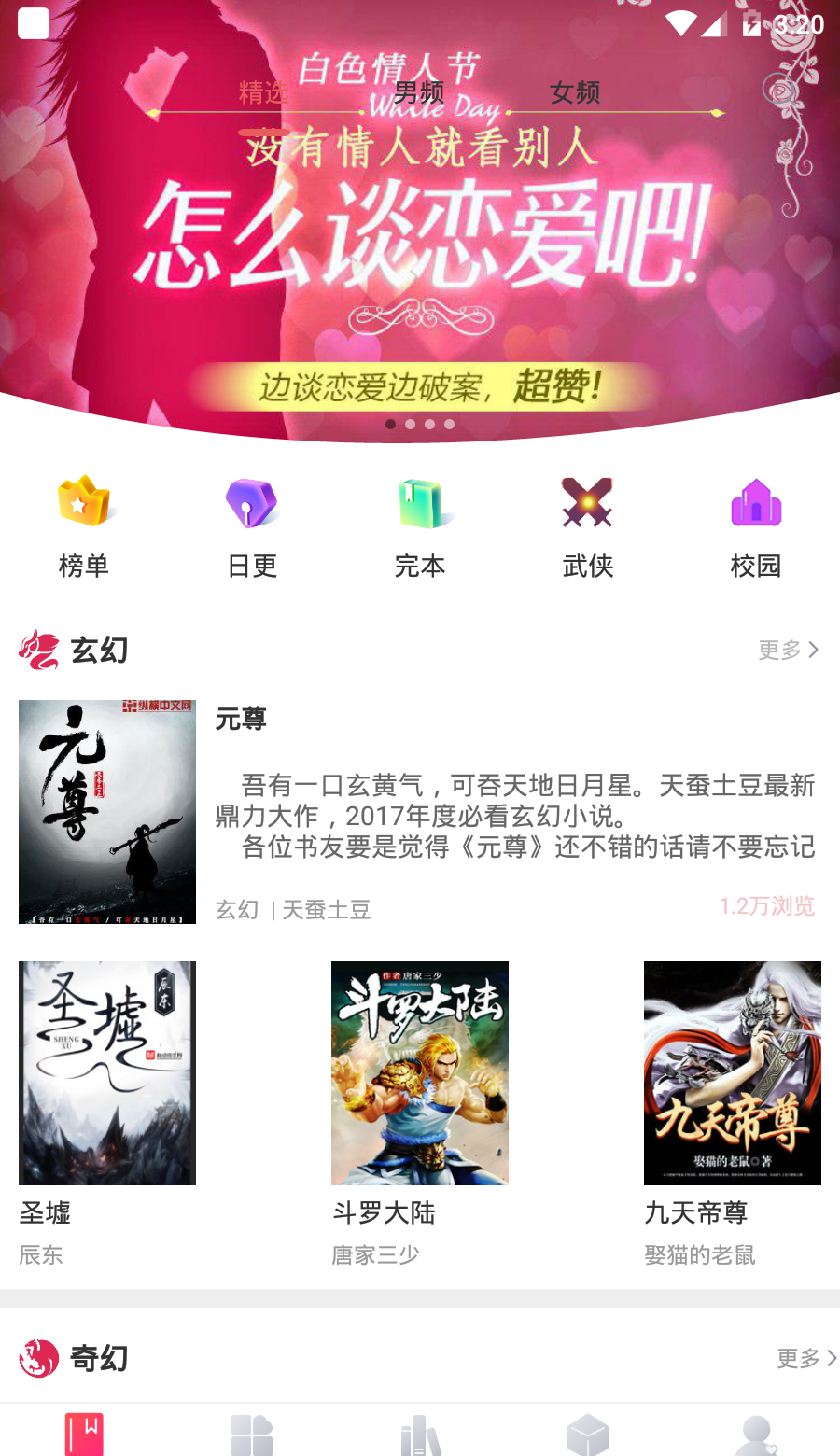
Task: Open the category grid icon in bottom bar
Action: pos(252,1433)
